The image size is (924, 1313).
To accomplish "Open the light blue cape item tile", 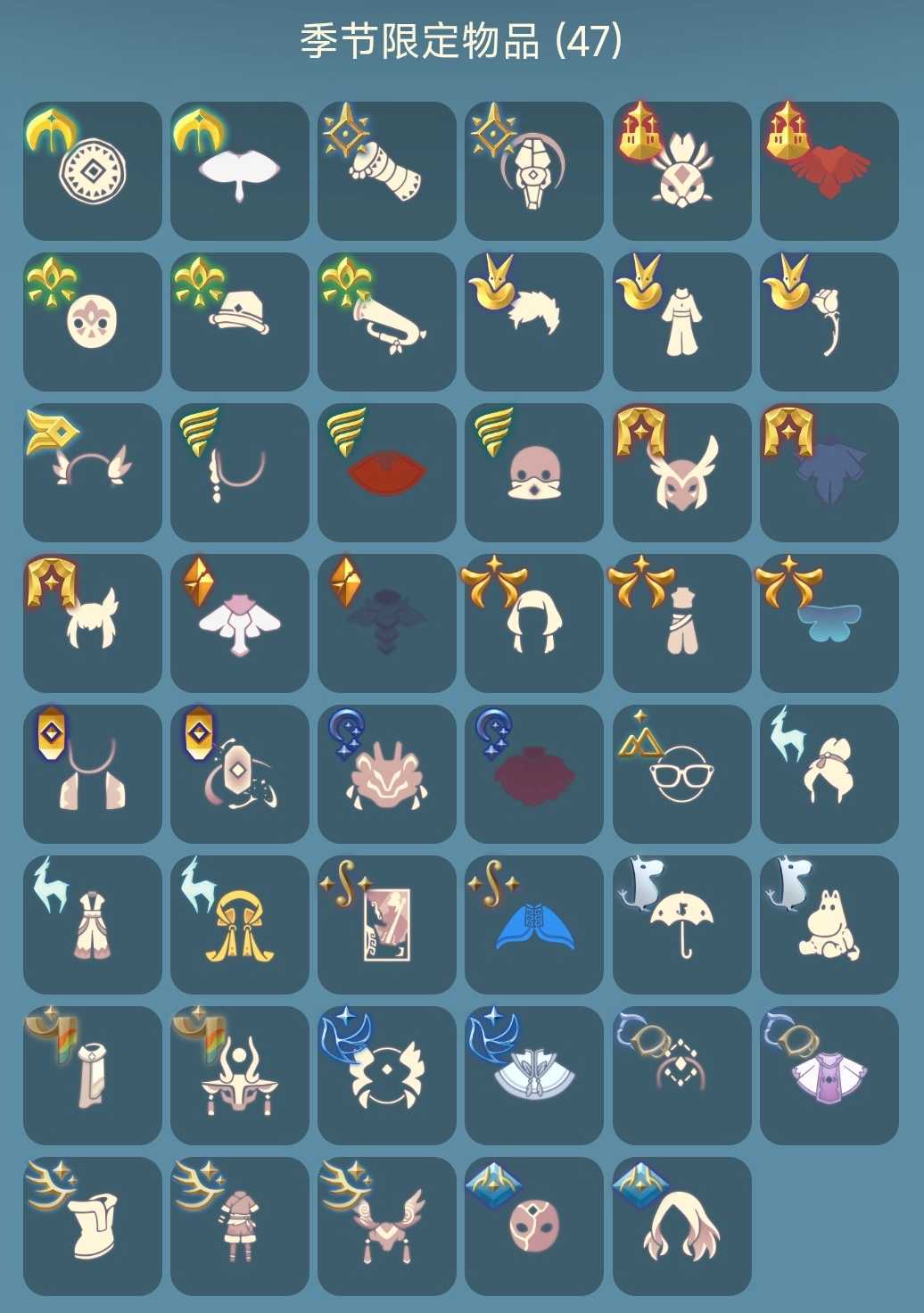I will pos(829,623).
